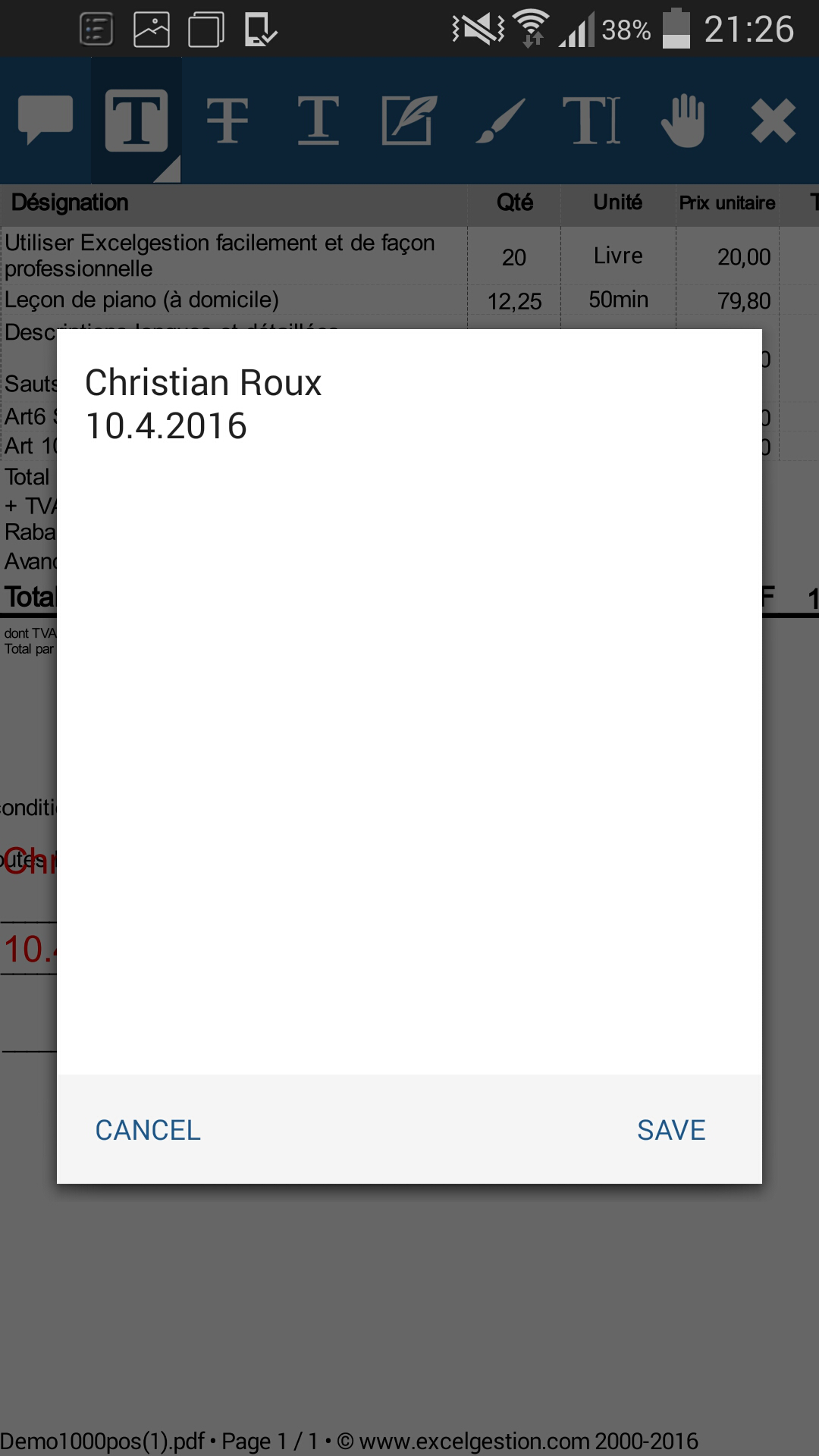
Task: Select the comment bubble annotation tool
Action: tap(45, 120)
